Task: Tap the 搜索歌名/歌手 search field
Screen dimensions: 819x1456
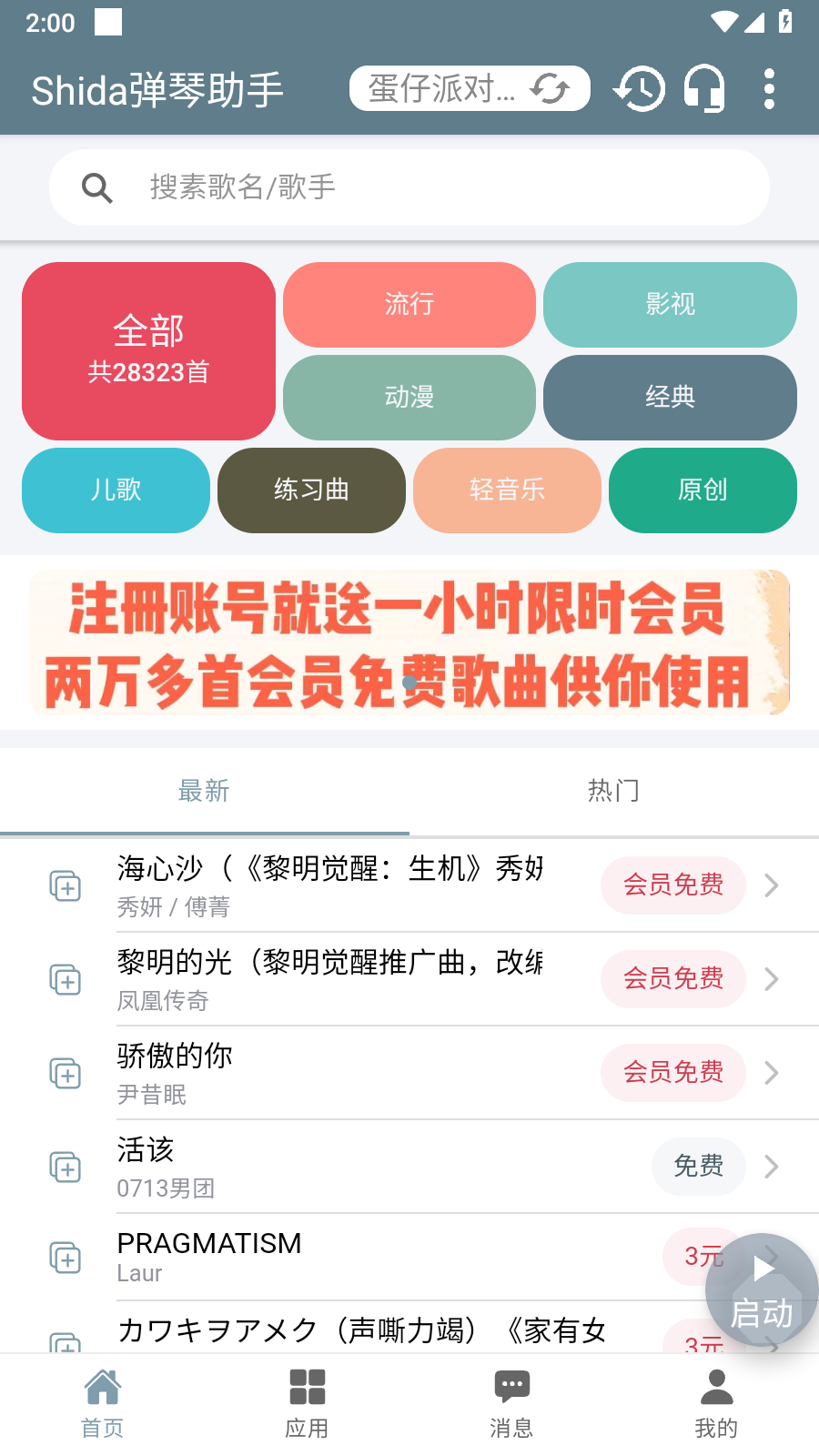Action: (409, 187)
